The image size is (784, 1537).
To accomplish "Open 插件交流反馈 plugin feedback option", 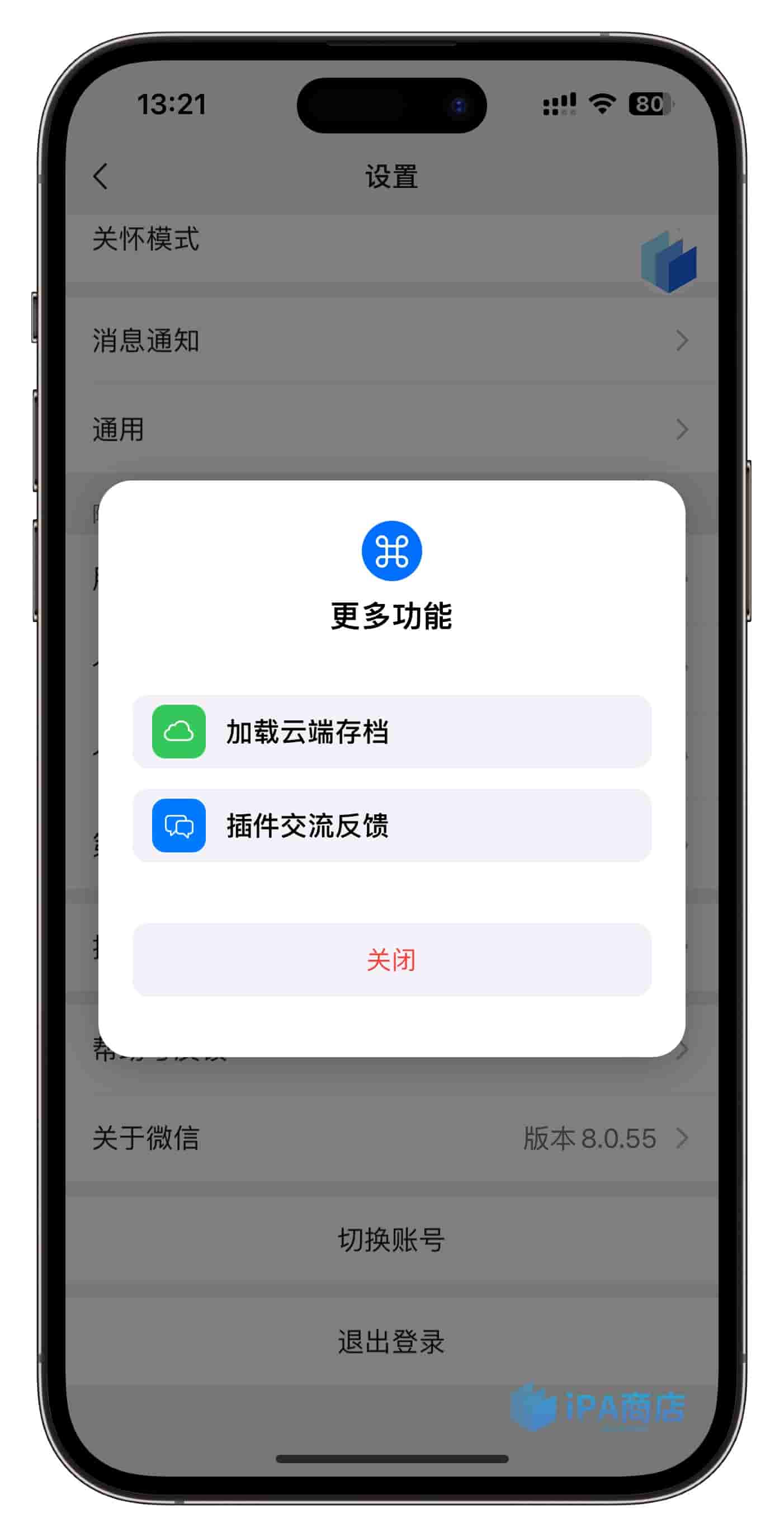I will [x=391, y=825].
